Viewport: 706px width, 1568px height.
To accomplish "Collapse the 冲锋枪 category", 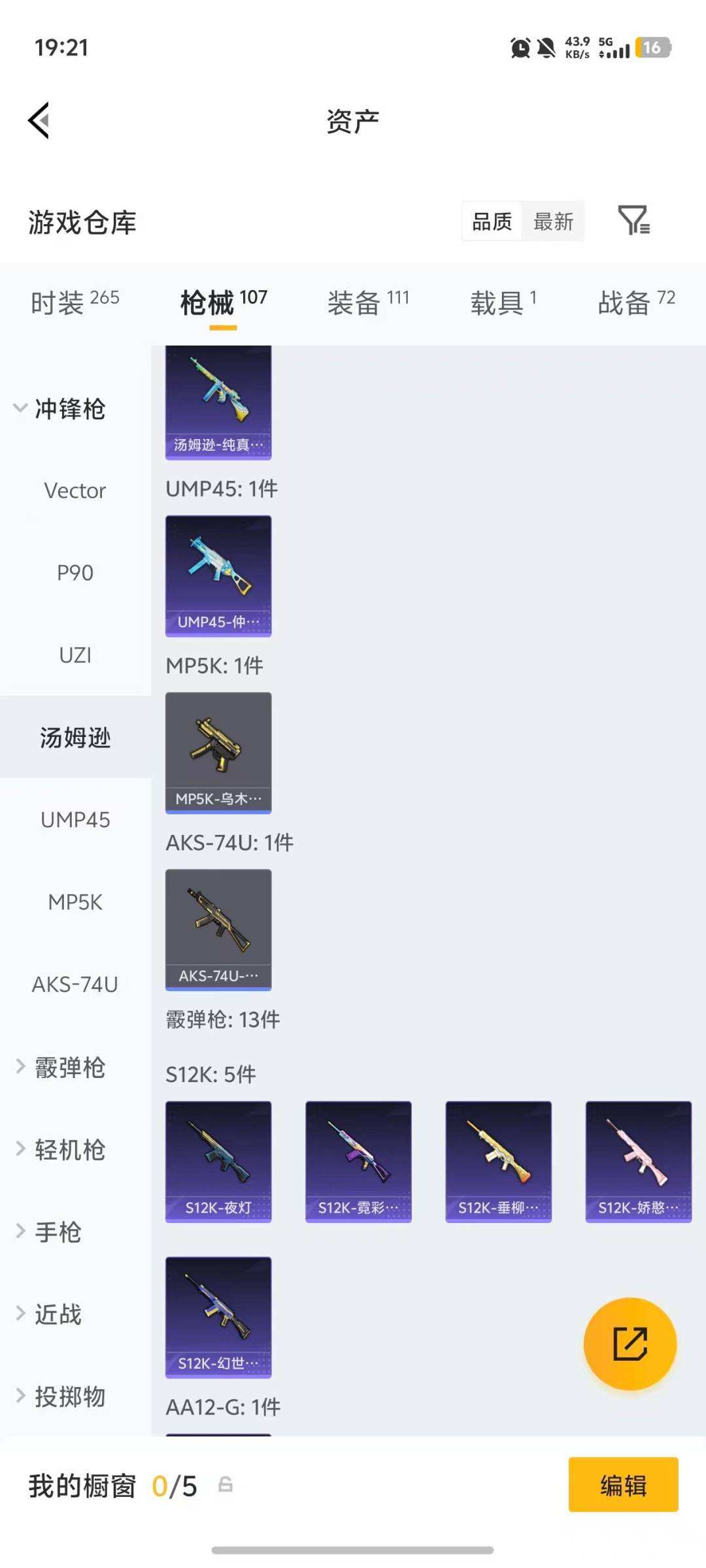I will 69,409.
